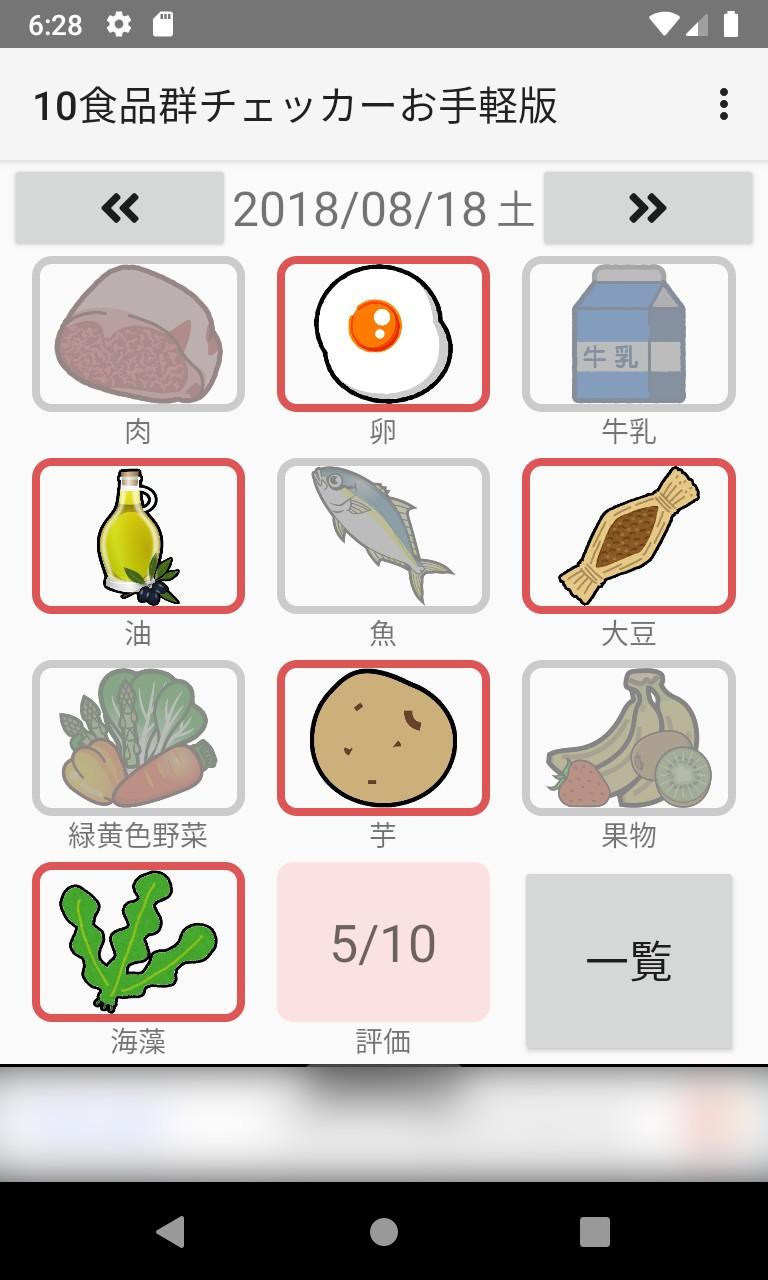Open the 一覧 list view
Image resolution: width=768 pixels, height=1280 pixels.
point(629,961)
